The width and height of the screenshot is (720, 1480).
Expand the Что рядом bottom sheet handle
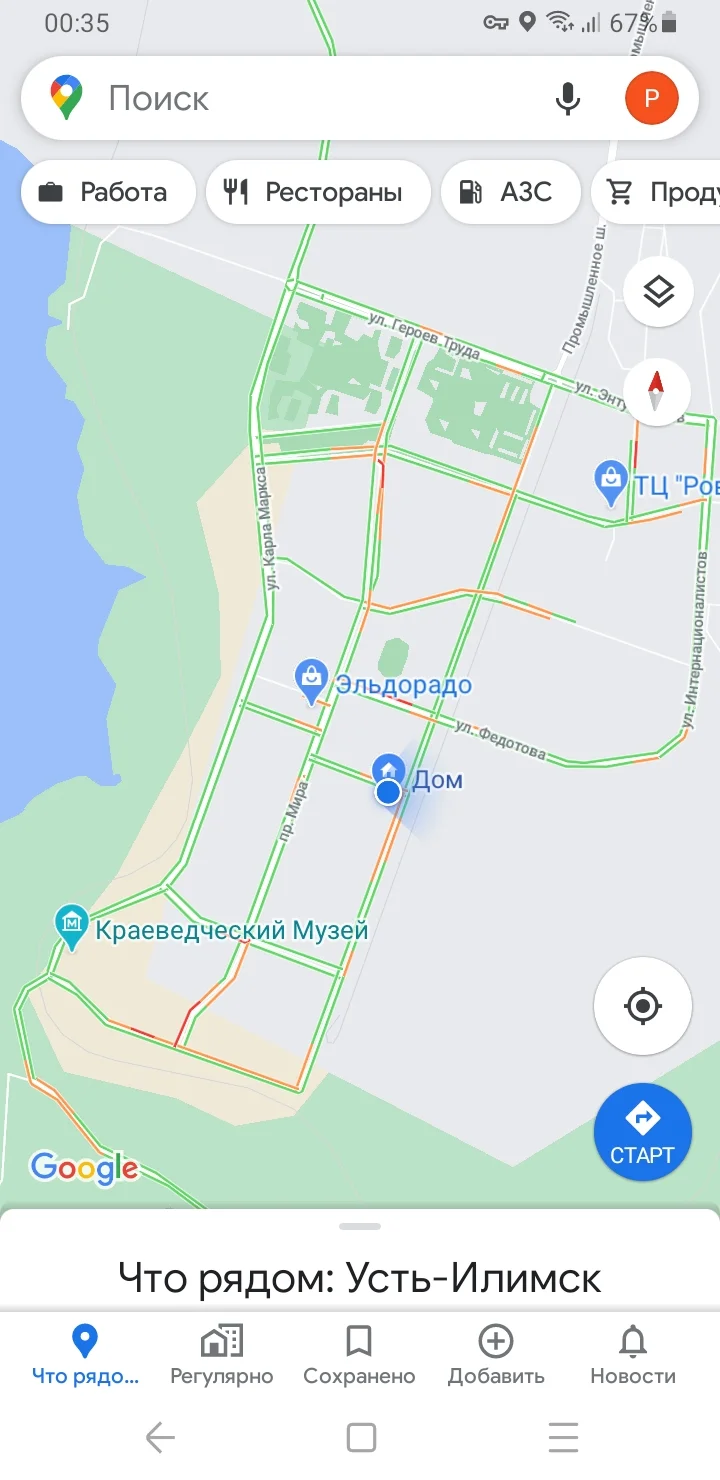pos(359,1225)
